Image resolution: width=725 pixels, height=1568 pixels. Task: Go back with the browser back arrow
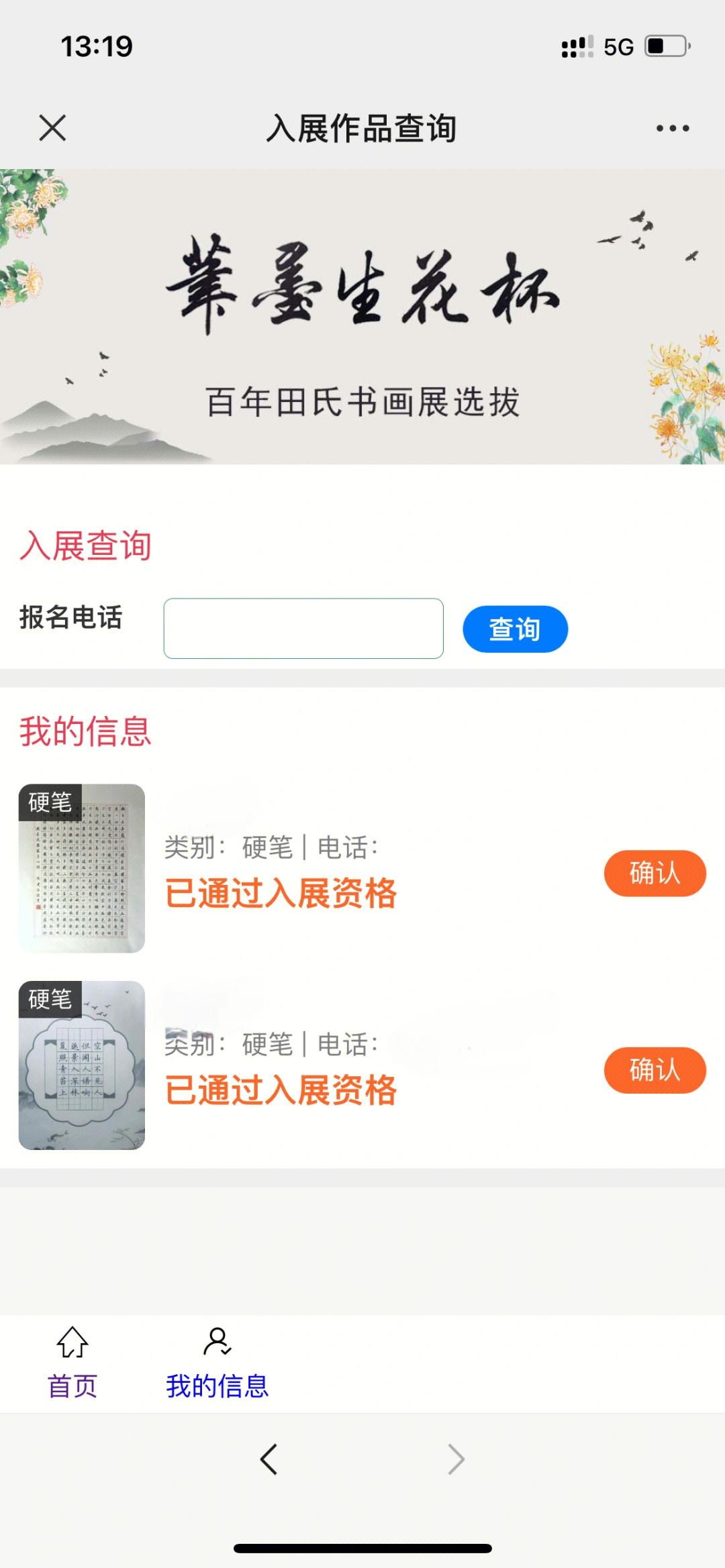click(x=269, y=1459)
